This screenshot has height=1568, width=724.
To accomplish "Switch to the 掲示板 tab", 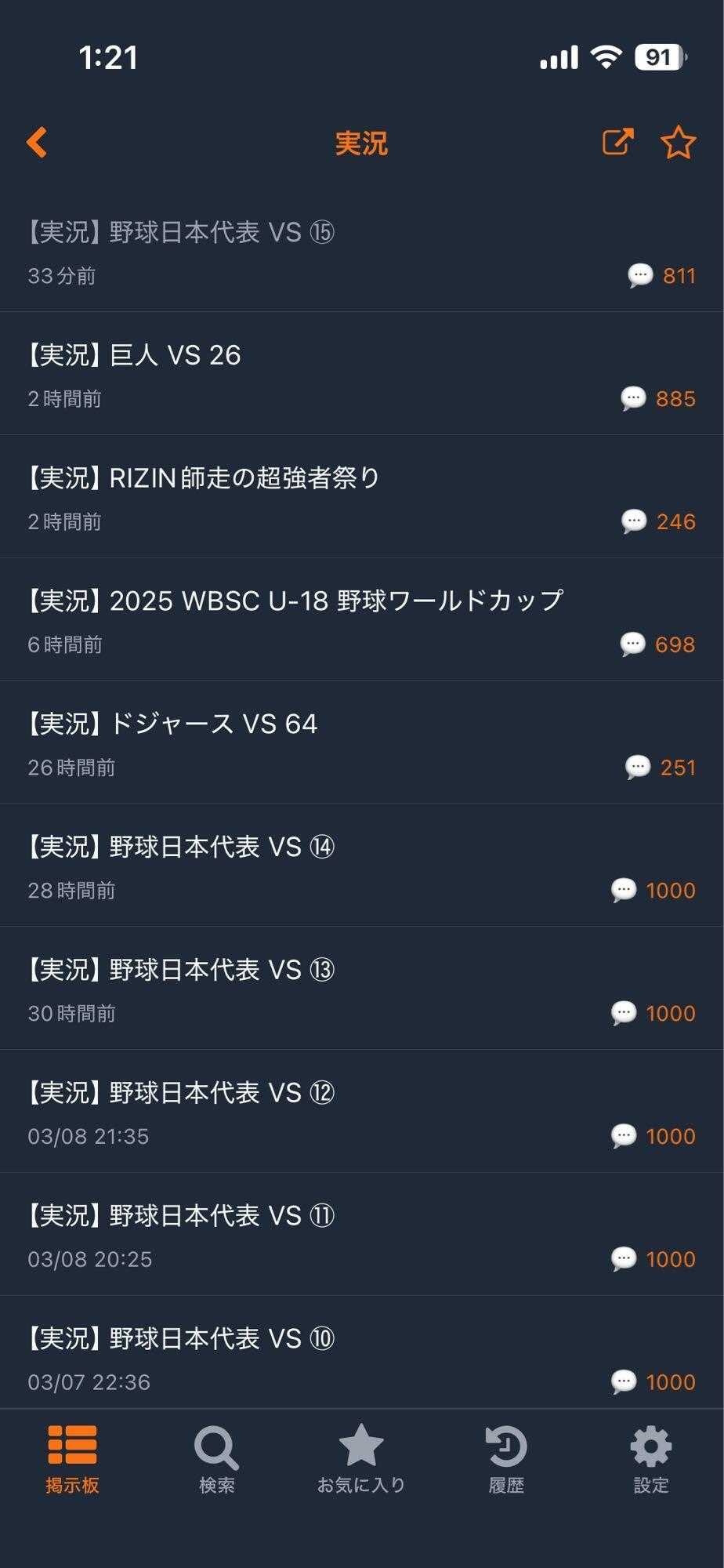I will click(x=72, y=1458).
